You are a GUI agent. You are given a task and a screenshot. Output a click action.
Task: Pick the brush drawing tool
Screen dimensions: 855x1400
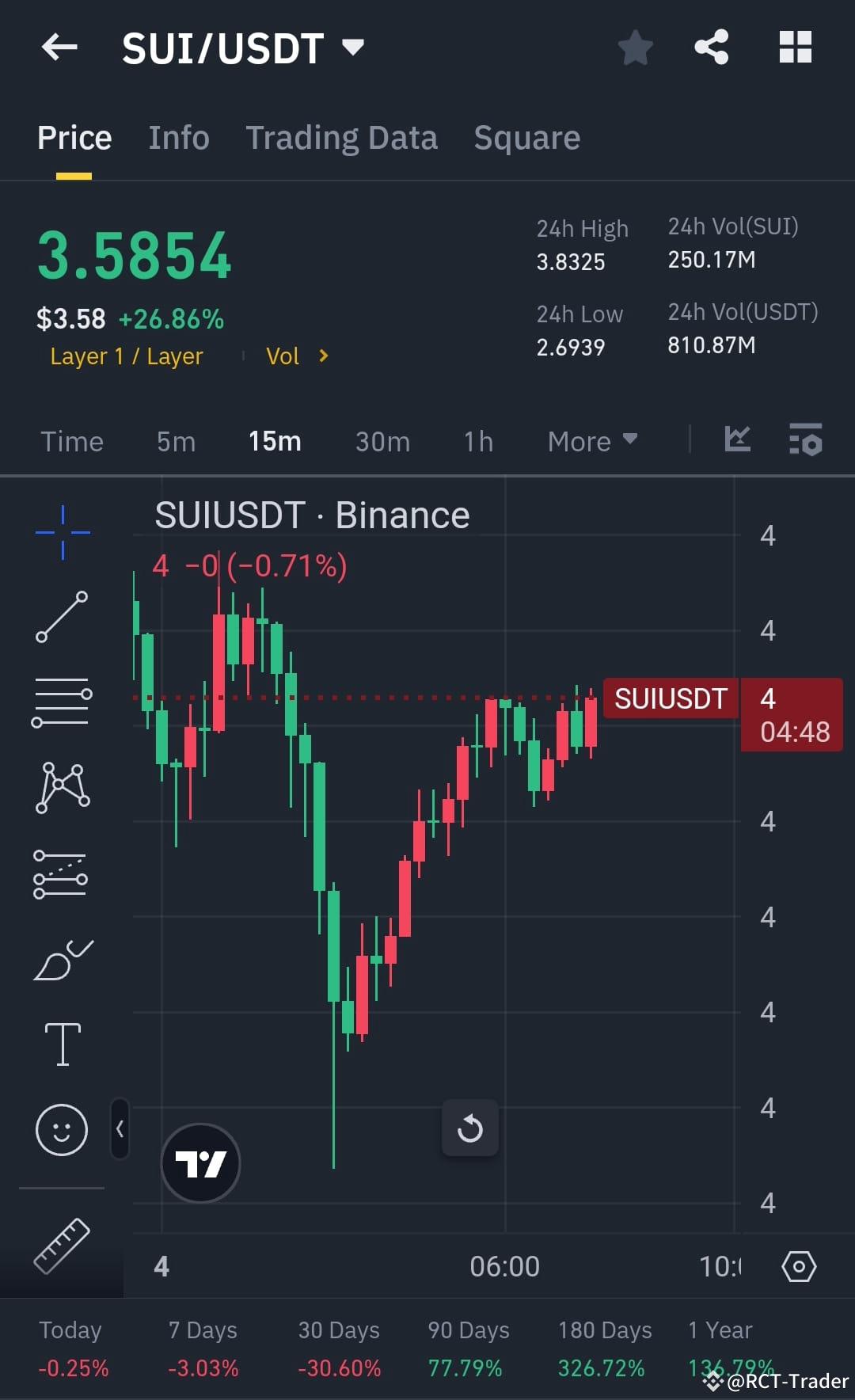62,958
